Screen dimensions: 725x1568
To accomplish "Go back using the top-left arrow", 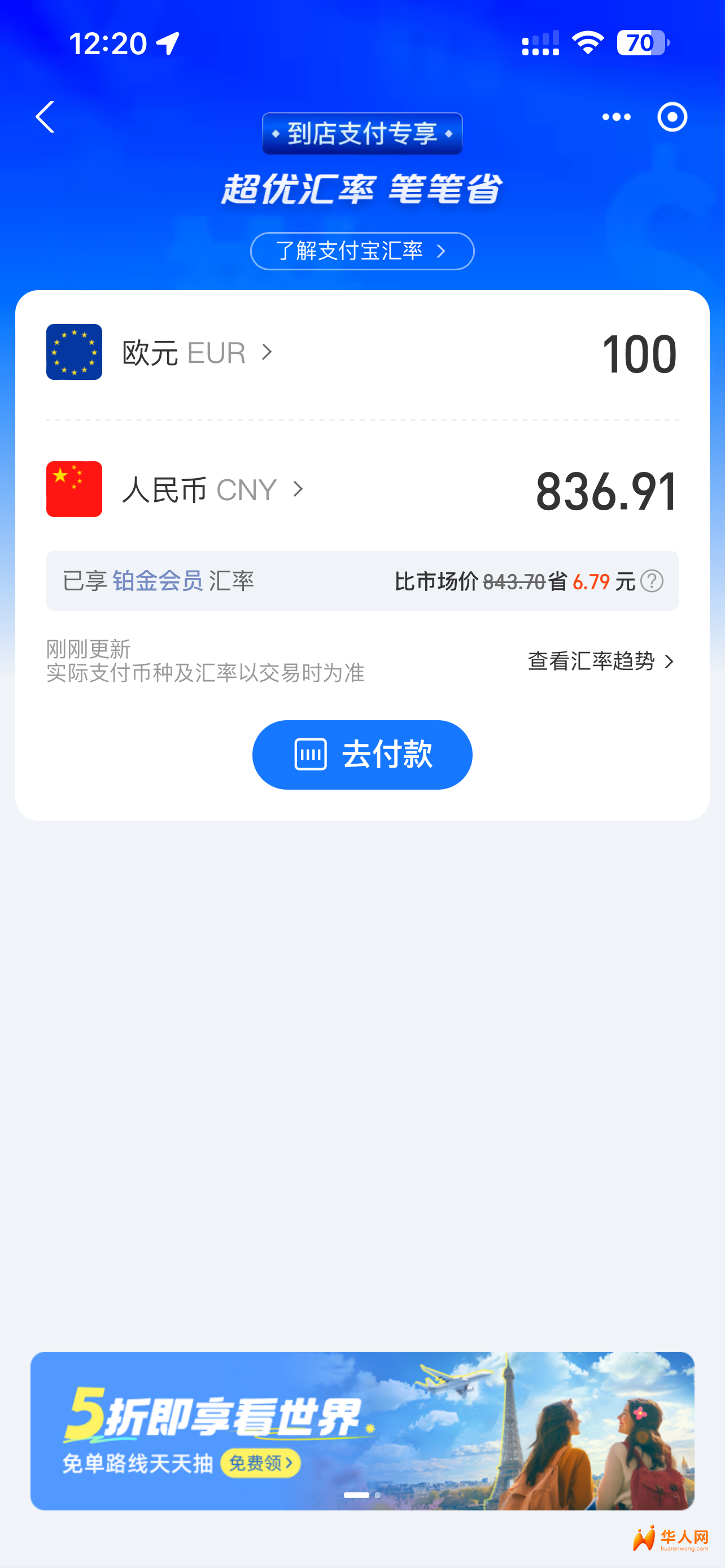I will pos(45,117).
